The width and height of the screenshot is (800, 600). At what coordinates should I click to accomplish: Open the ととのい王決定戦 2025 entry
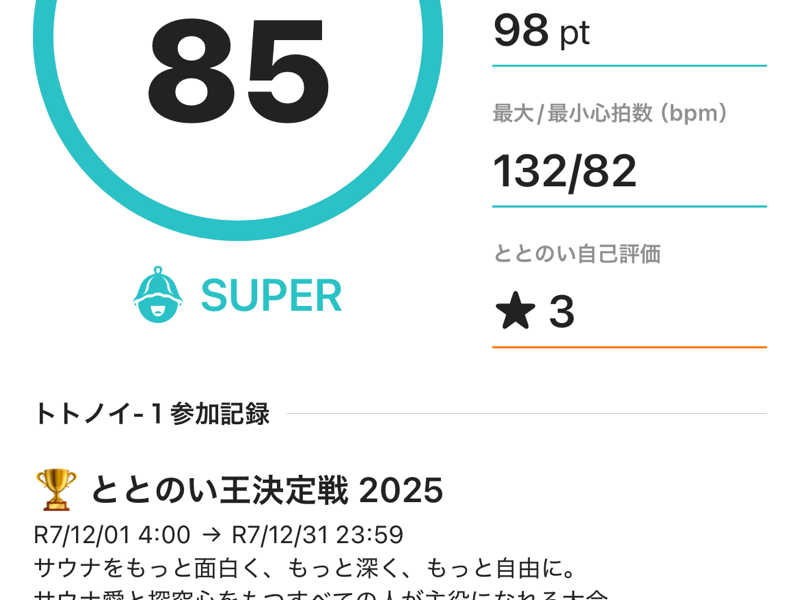pos(266,490)
